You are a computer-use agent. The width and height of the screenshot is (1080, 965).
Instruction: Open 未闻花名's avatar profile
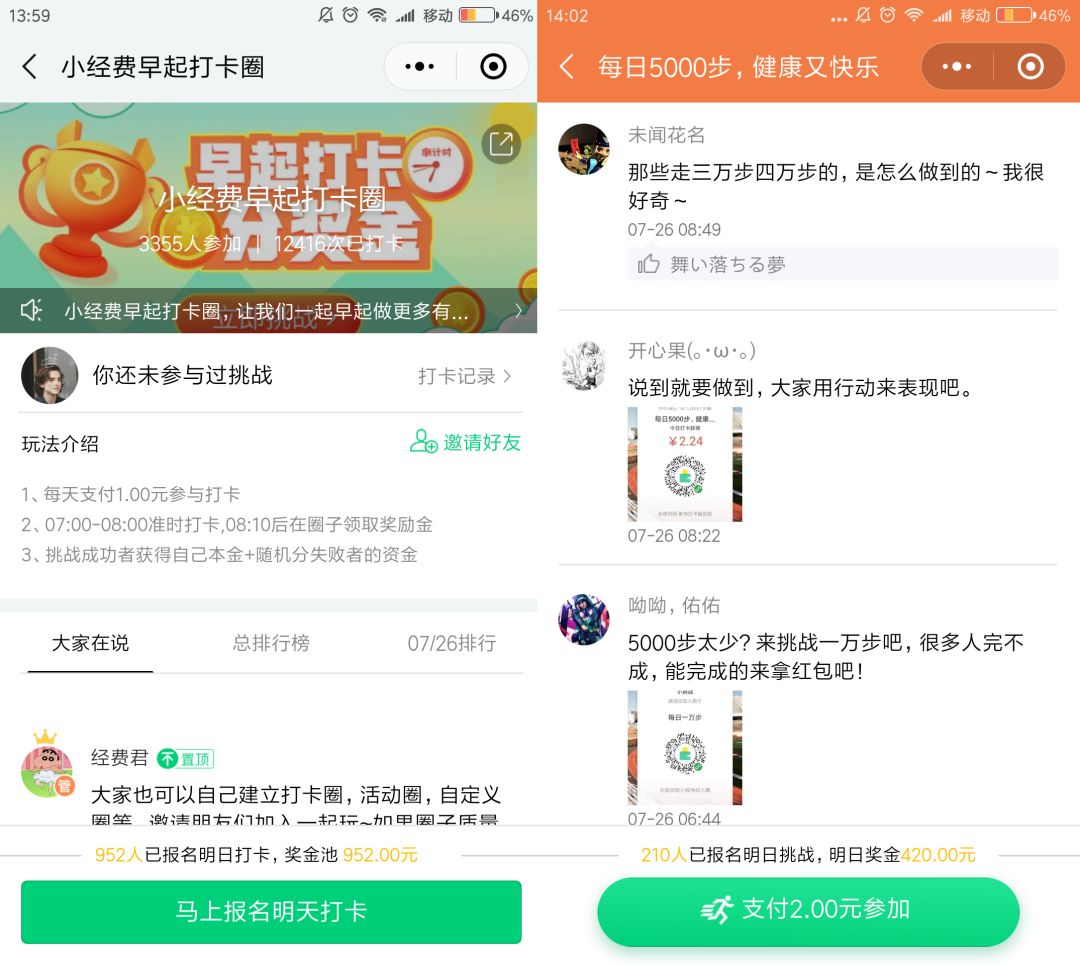pyautogui.click(x=584, y=150)
